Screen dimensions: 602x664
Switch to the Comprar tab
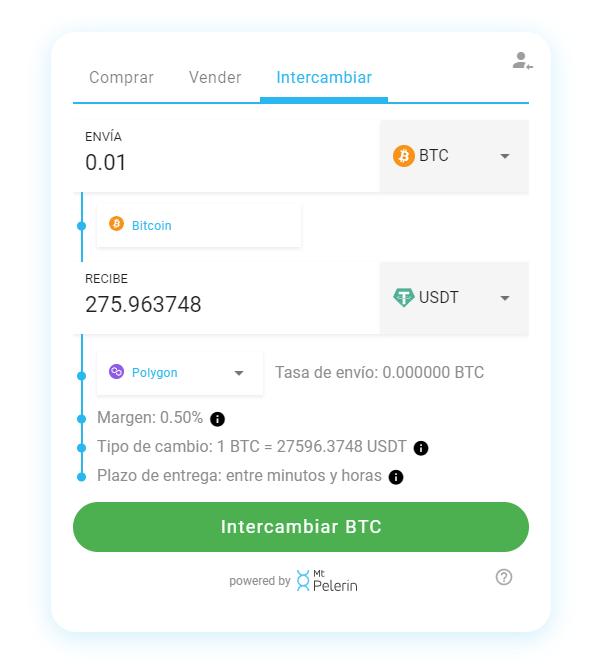click(121, 77)
